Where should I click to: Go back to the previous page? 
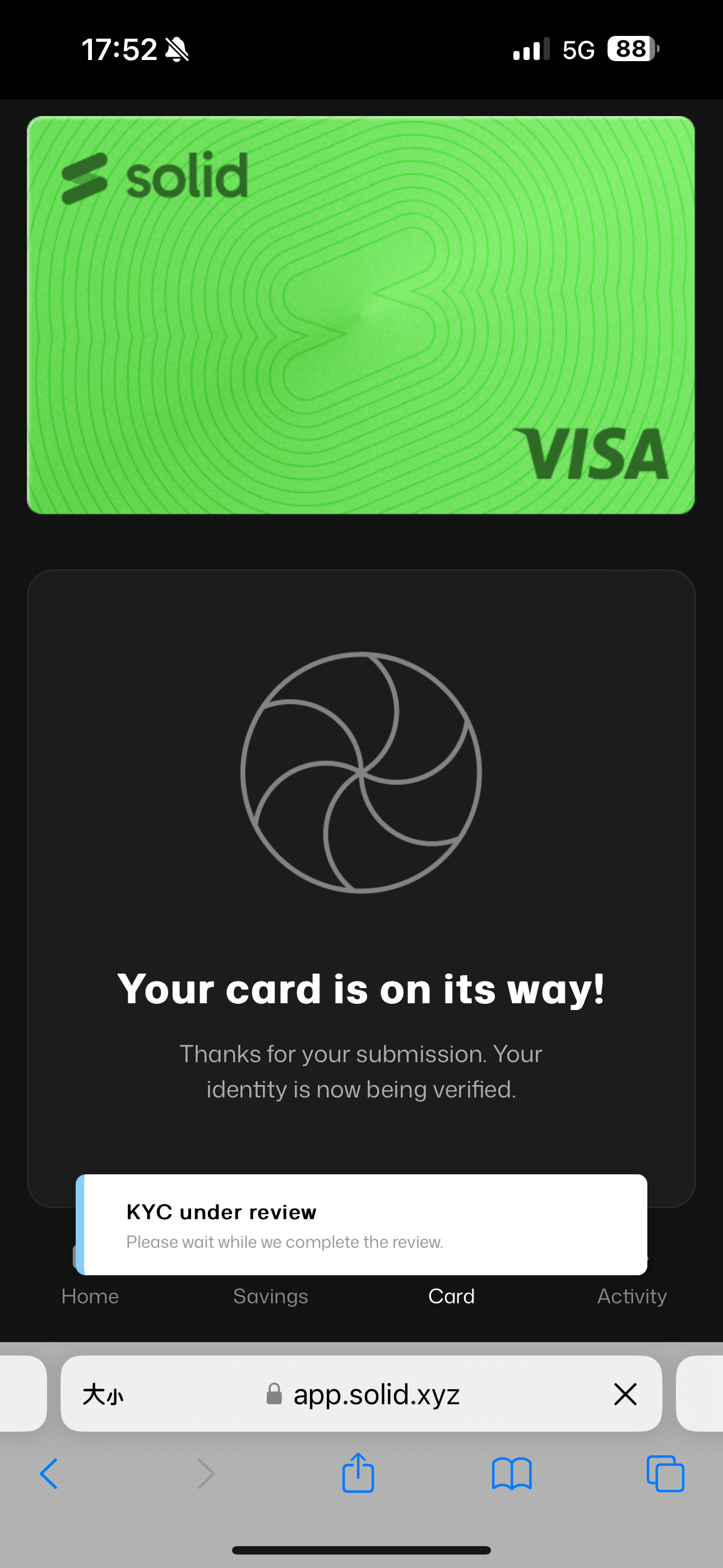click(49, 1474)
